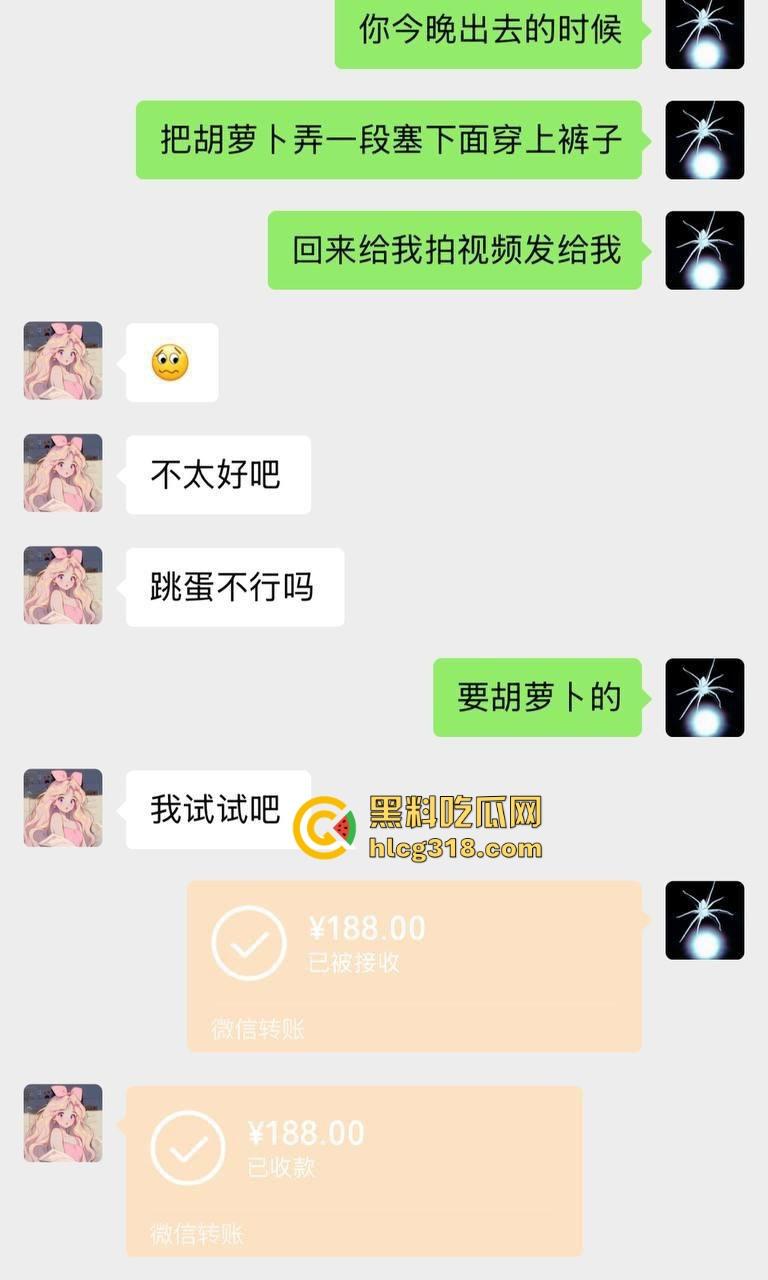The image size is (768, 1280).
Task: Click the 我试试吧 message bubble
Action: [213, 808]
